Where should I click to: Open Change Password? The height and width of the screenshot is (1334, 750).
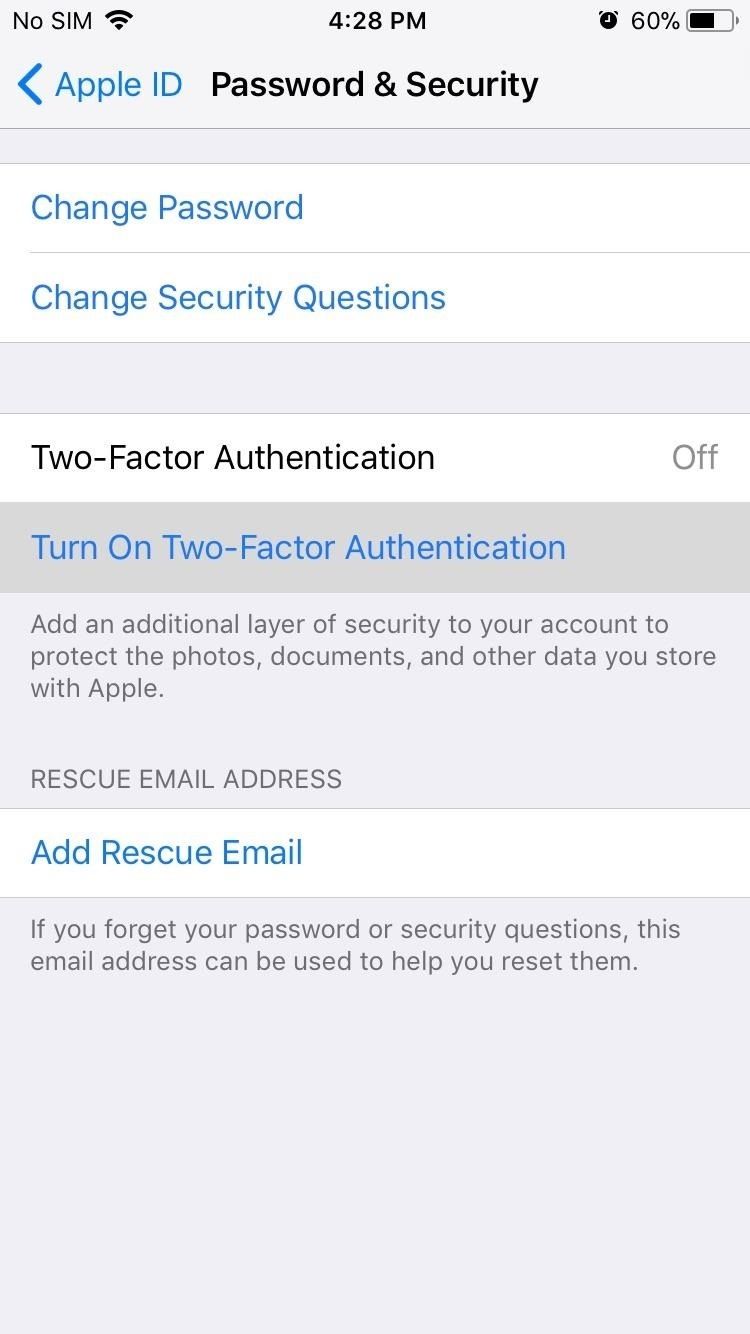(x=167, y=207)
